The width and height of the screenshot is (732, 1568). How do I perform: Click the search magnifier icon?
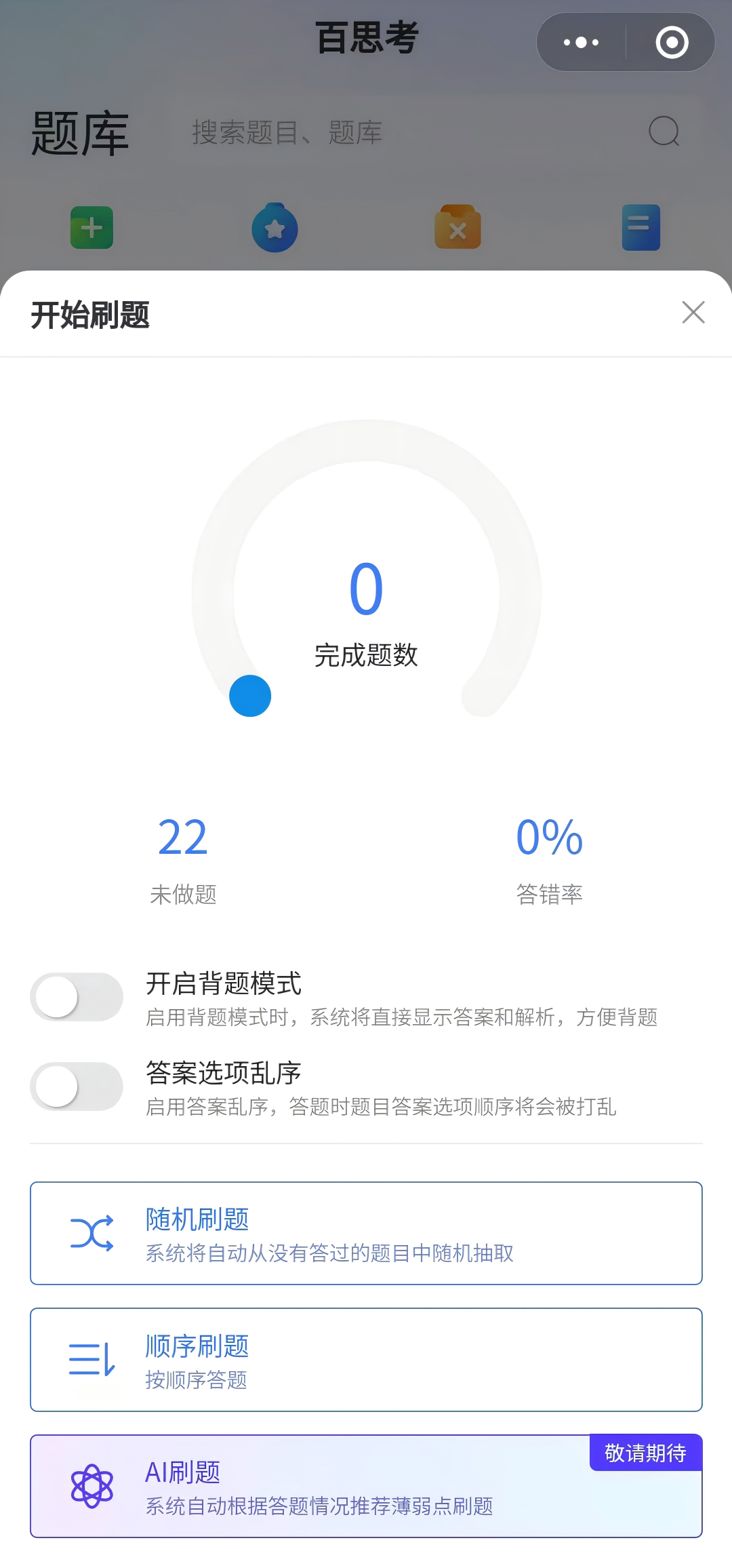[664, 131]
